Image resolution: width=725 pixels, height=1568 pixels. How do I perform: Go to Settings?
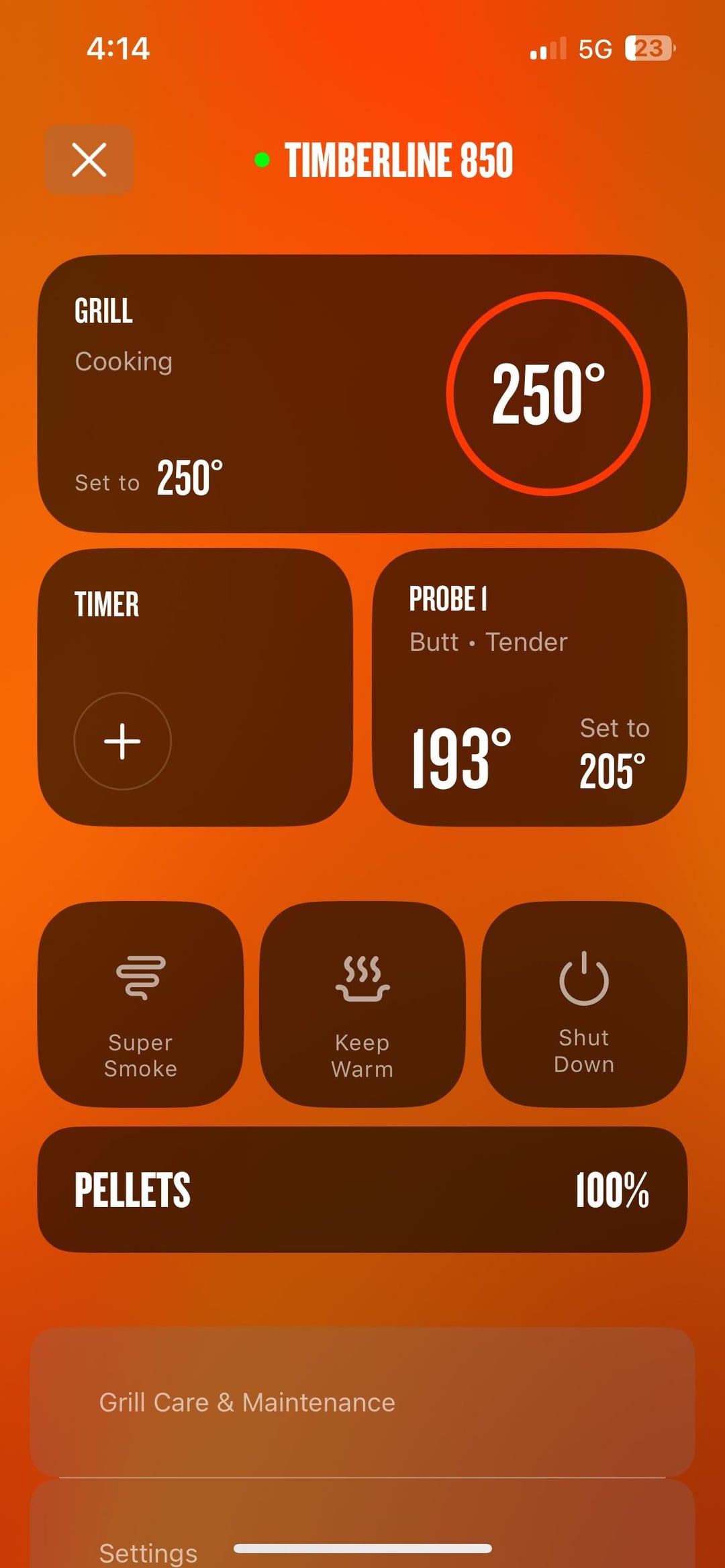coord(148,1552)
